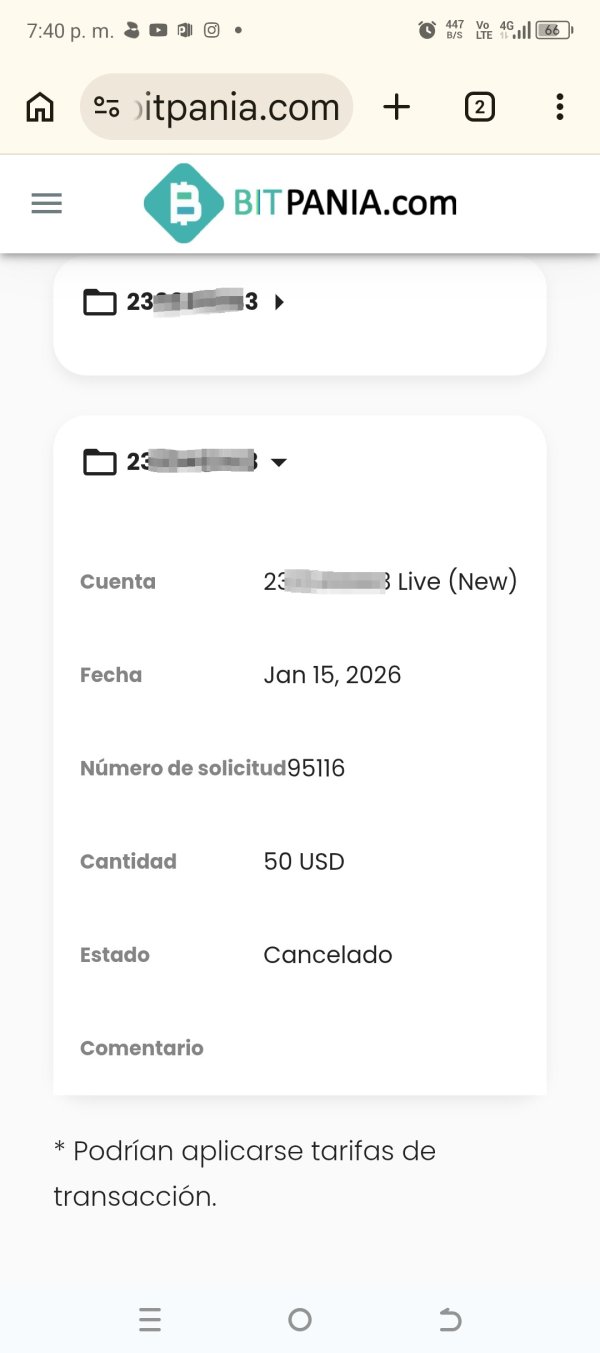Expand the collapsed account folder ending in 3
600x1353 pixels.
coord(279,302)
